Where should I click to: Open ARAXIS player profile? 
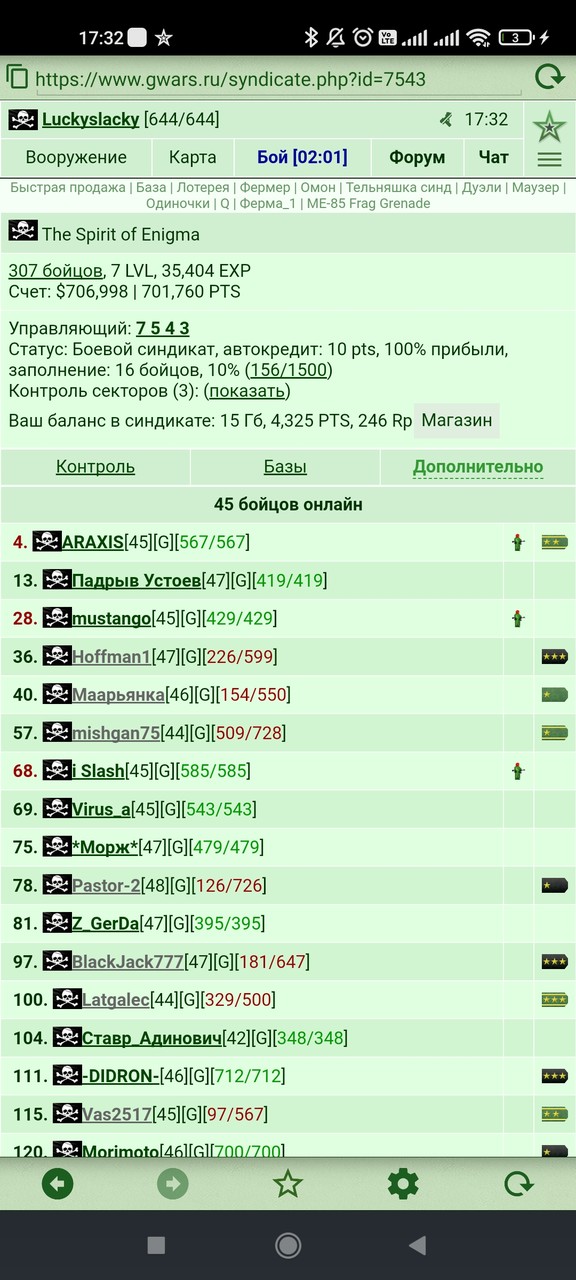click(93, 542)
